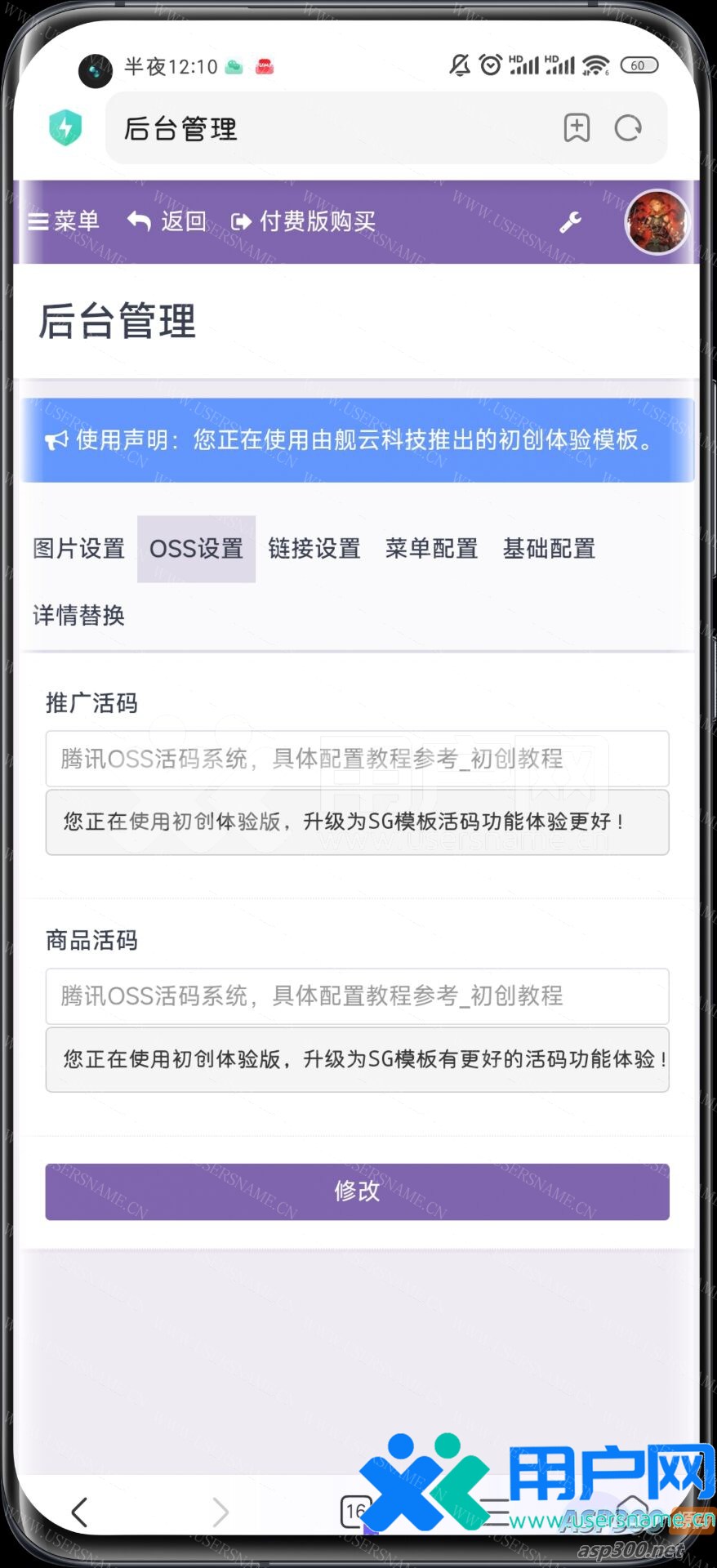The width and height of the screenshot is (717, 1568).
Task: Open the 菜单配置 tab
Action: 432,549
